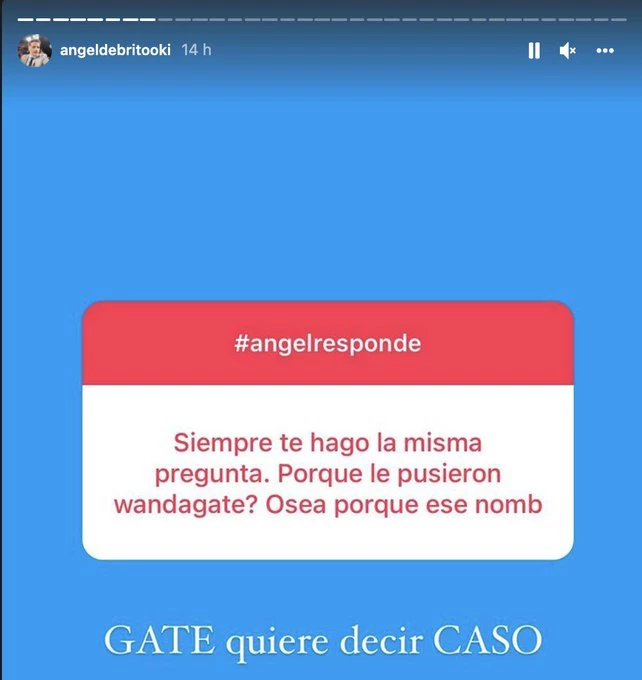The image size is (642, 680).
Task: Open the angeldebritooki username link
Action: (116, 50)
